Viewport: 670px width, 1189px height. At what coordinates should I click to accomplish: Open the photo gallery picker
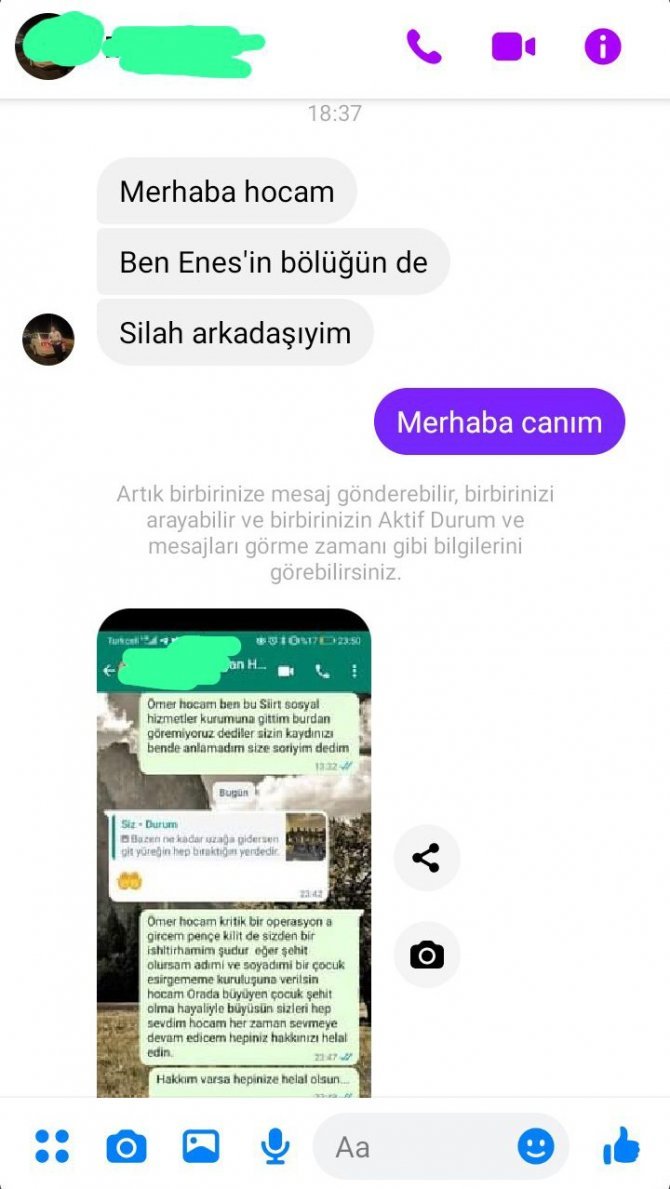coord(201,1146)
